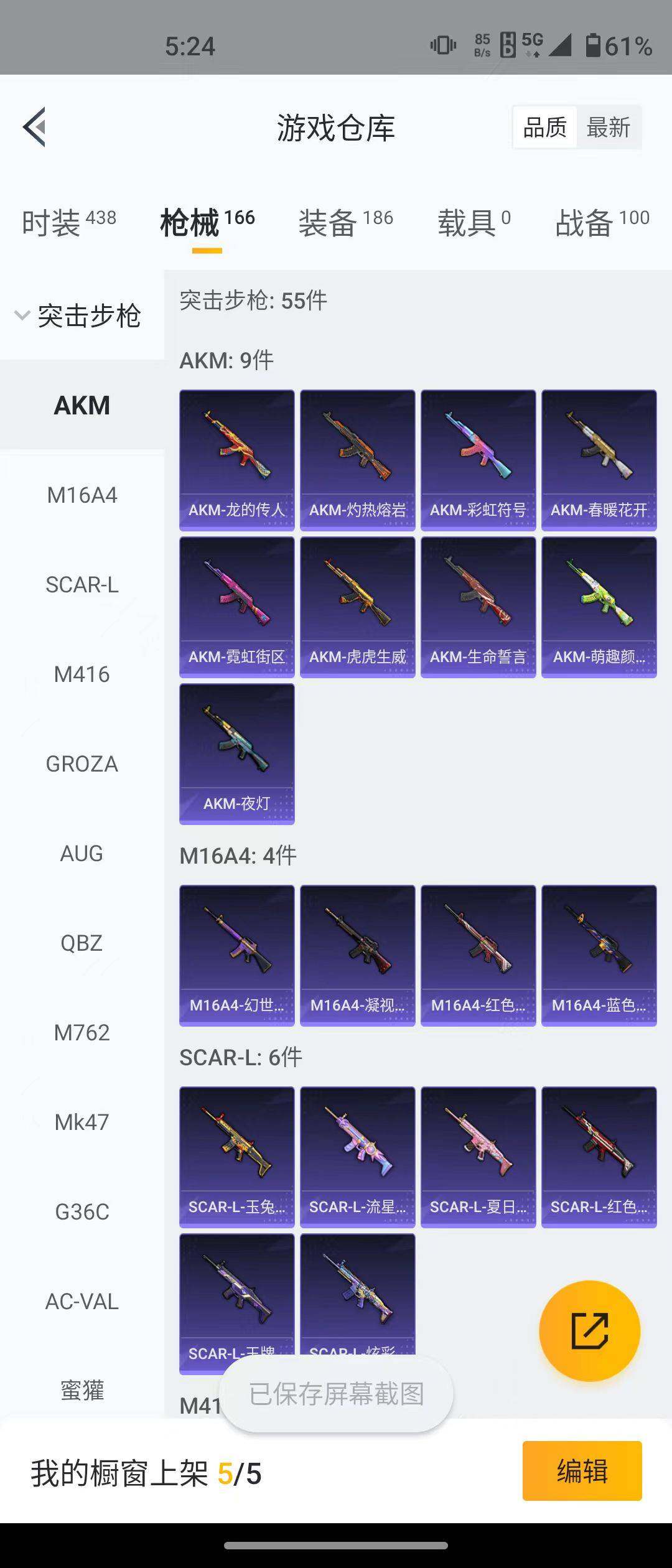672x1568 pixels.
Task: Collapse the 突击步枪 category
Action: tap(78, 315)
